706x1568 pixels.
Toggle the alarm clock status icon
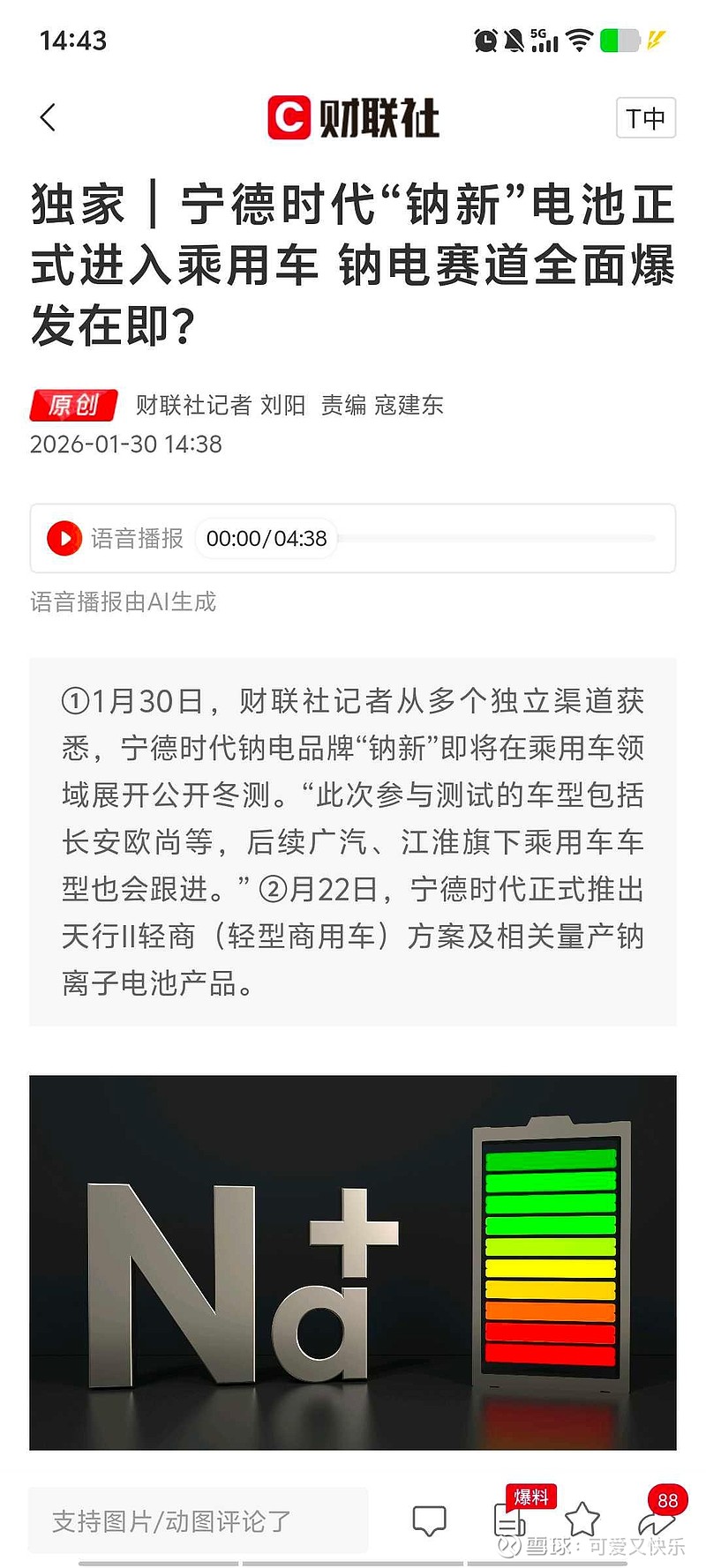484,39
